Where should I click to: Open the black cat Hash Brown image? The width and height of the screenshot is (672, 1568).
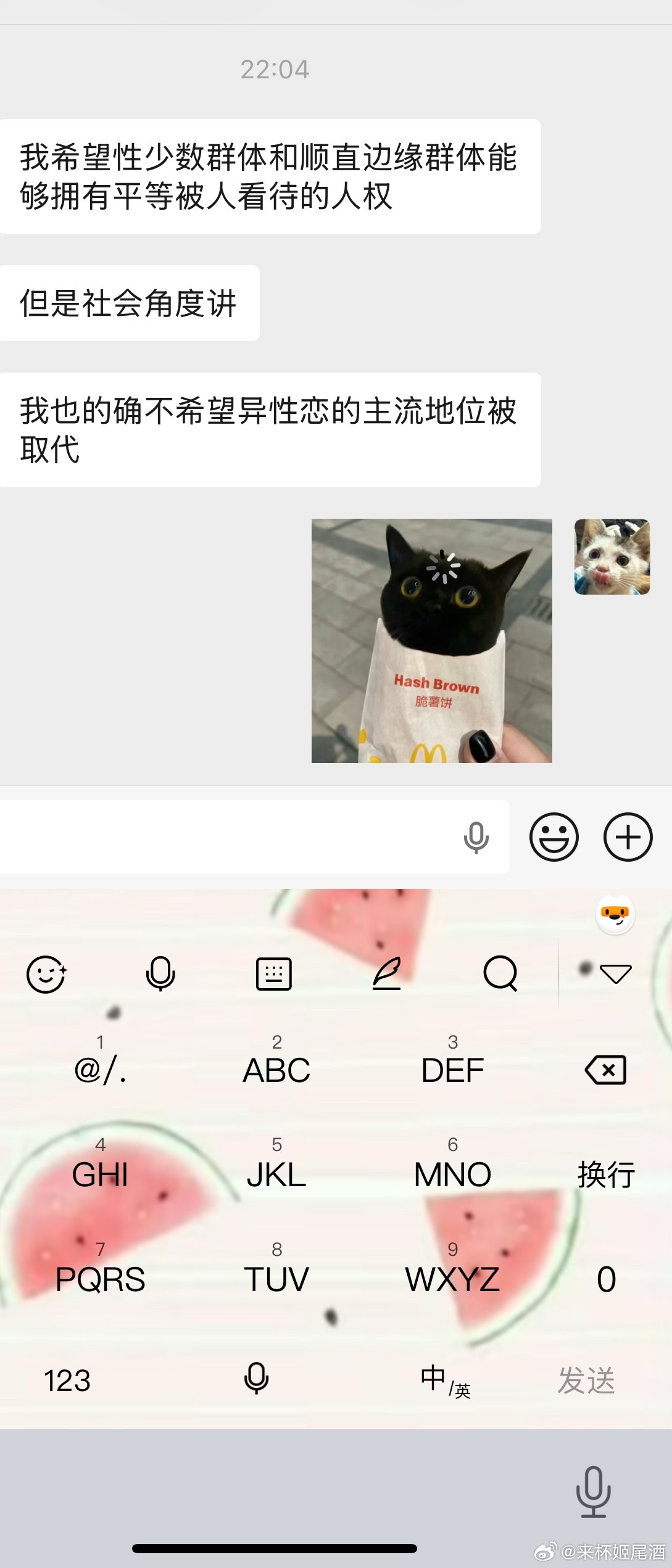431,640
